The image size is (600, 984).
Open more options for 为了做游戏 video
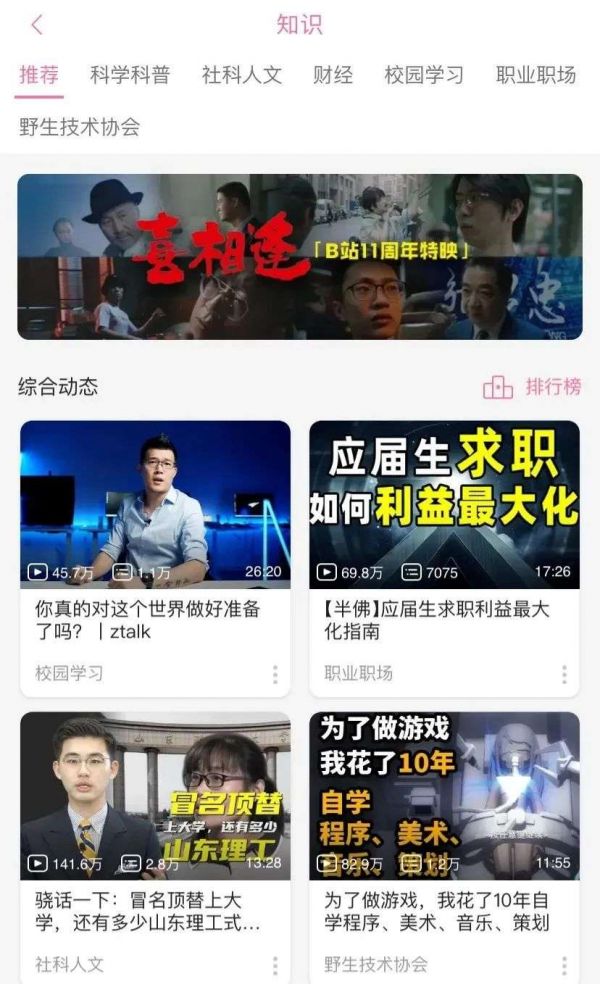point(564,965)
